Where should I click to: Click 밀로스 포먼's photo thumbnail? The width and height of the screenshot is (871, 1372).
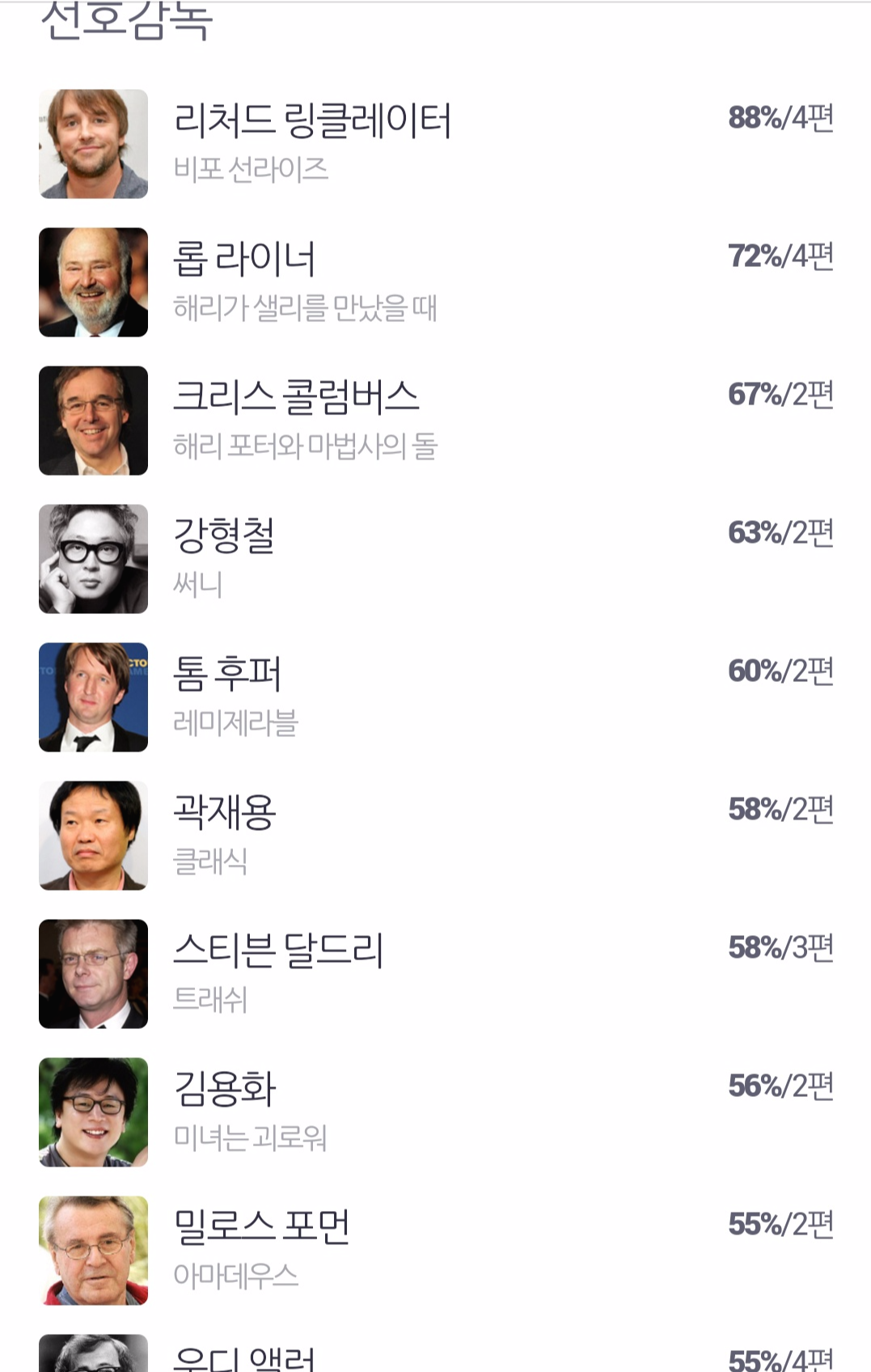click(94, 1248)
